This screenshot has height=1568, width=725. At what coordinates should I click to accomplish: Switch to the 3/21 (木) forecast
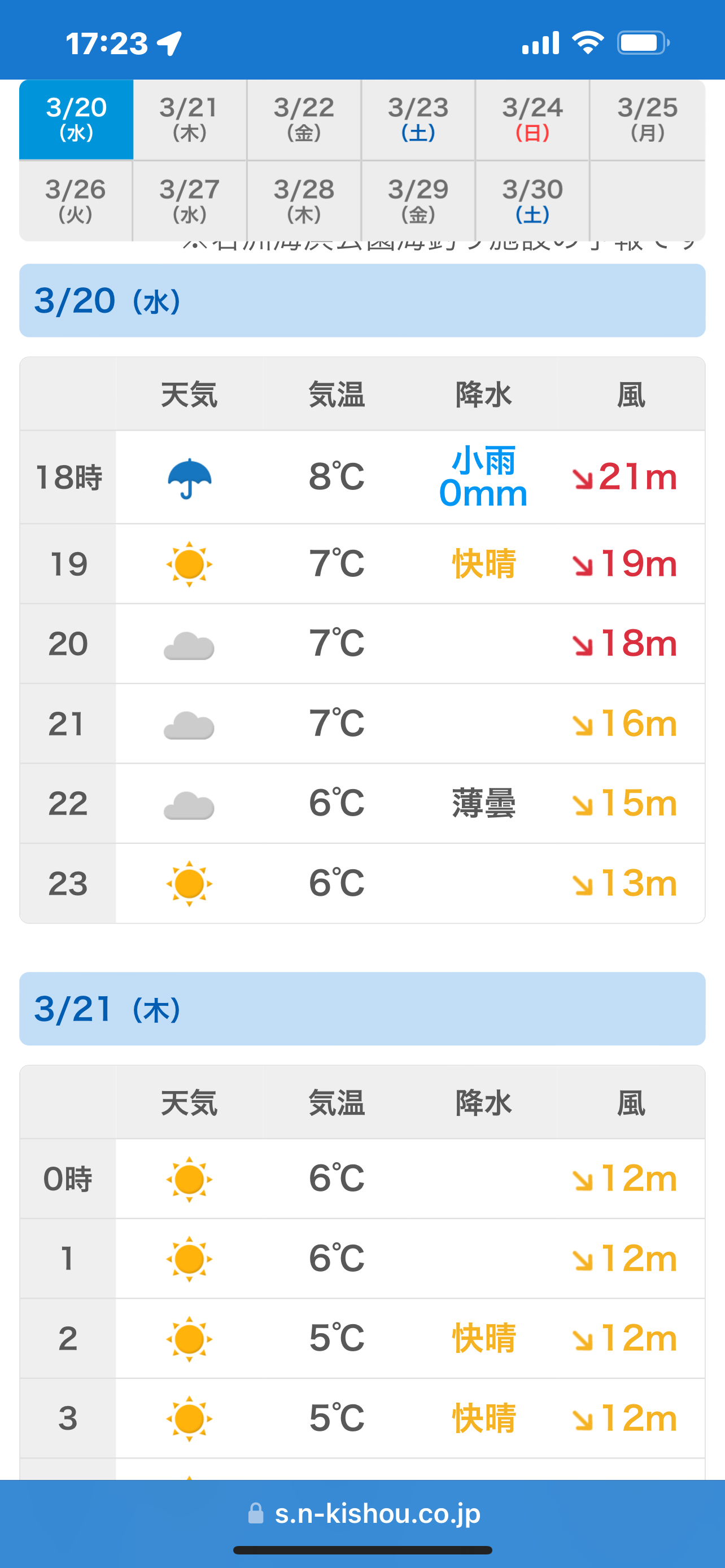190,119
